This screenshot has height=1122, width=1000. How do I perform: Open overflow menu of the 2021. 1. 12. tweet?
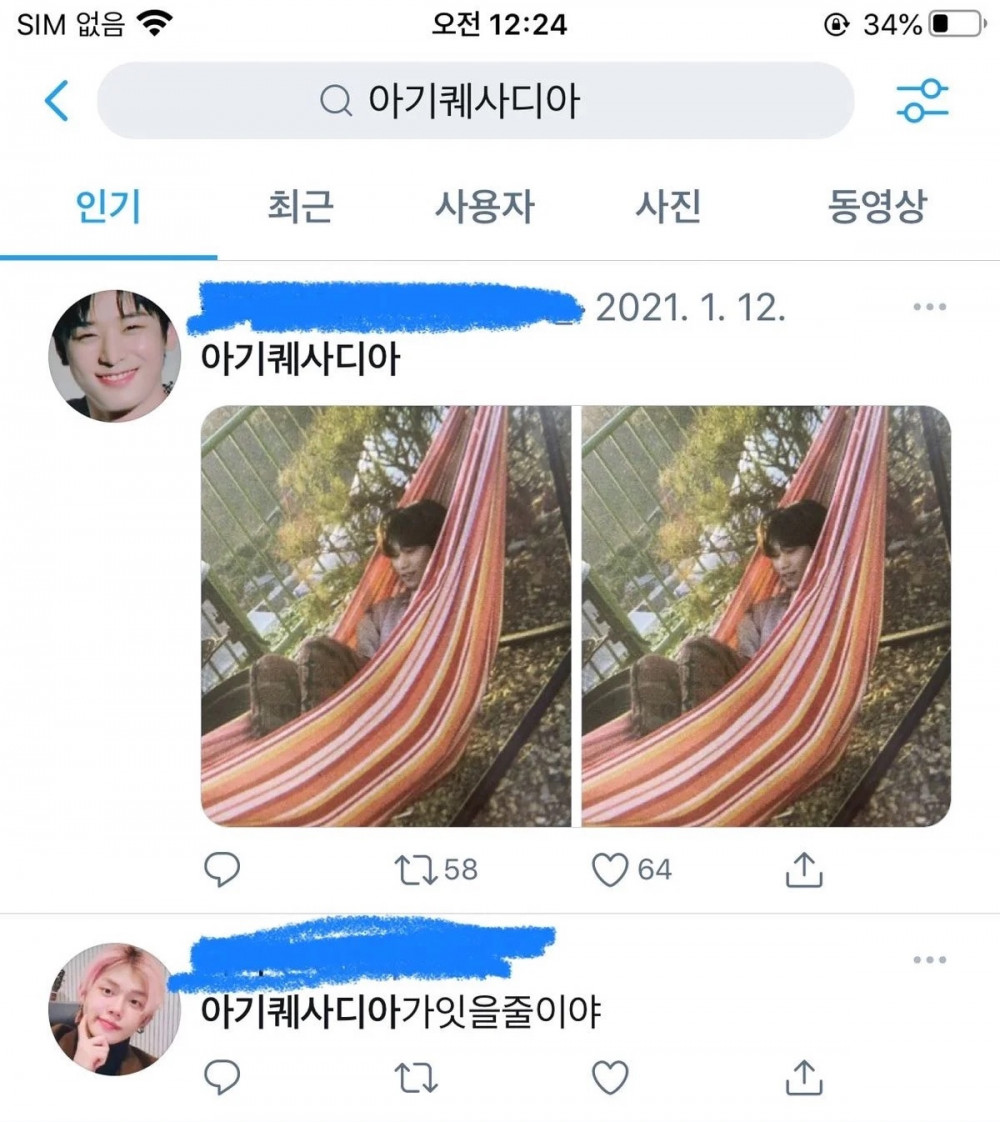(929, 308)
